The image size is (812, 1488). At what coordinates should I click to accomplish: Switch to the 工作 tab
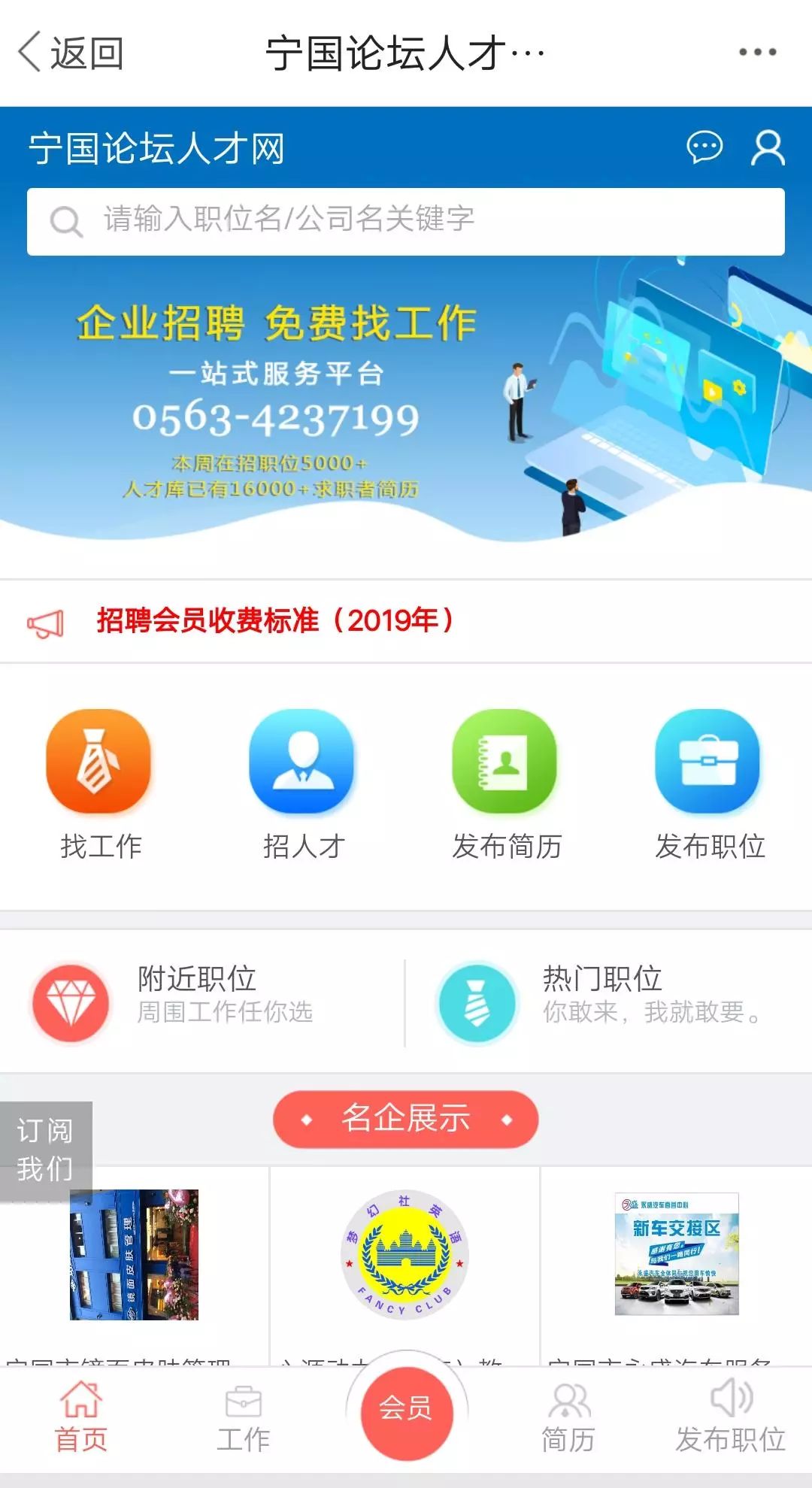click(x=243, y=1420)
